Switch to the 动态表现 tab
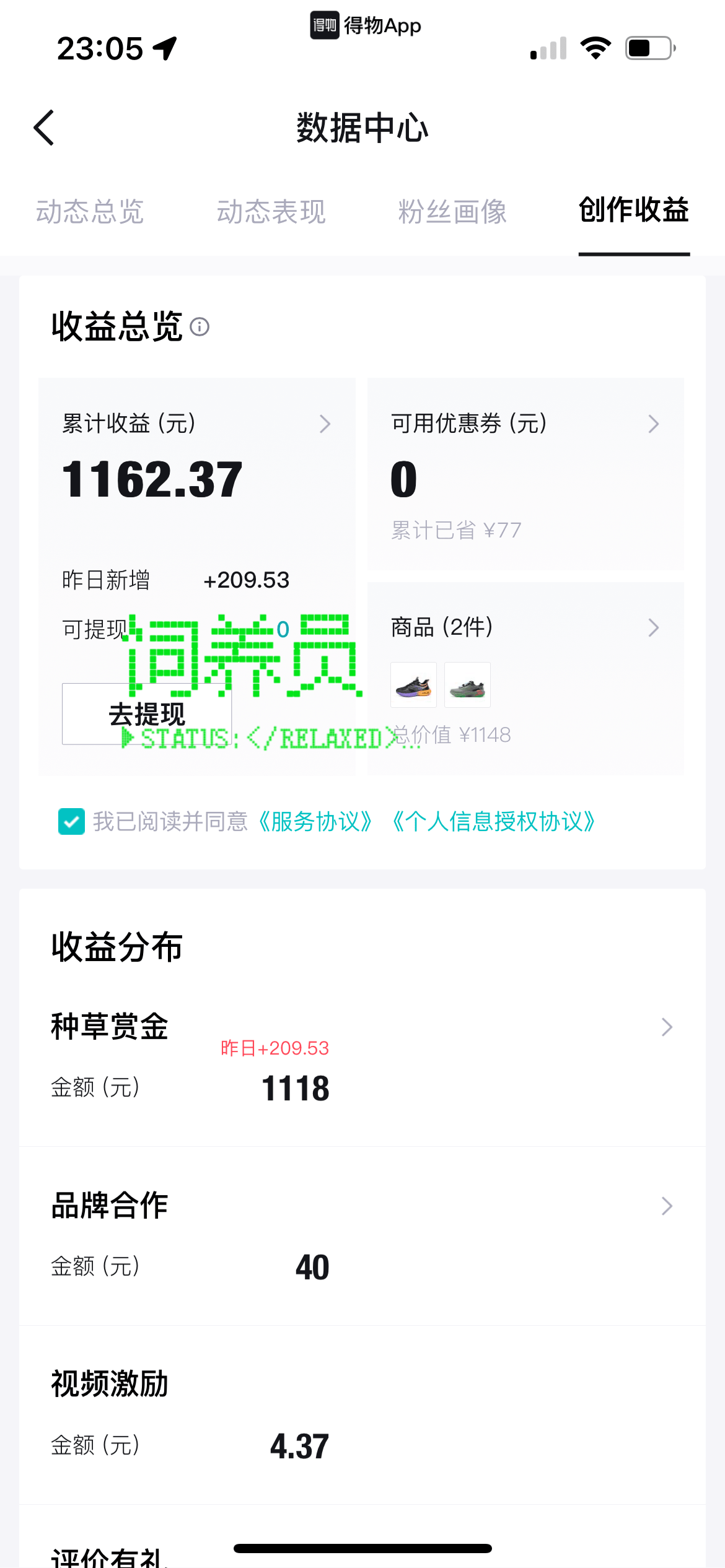725x1568 pixels. 271,212
